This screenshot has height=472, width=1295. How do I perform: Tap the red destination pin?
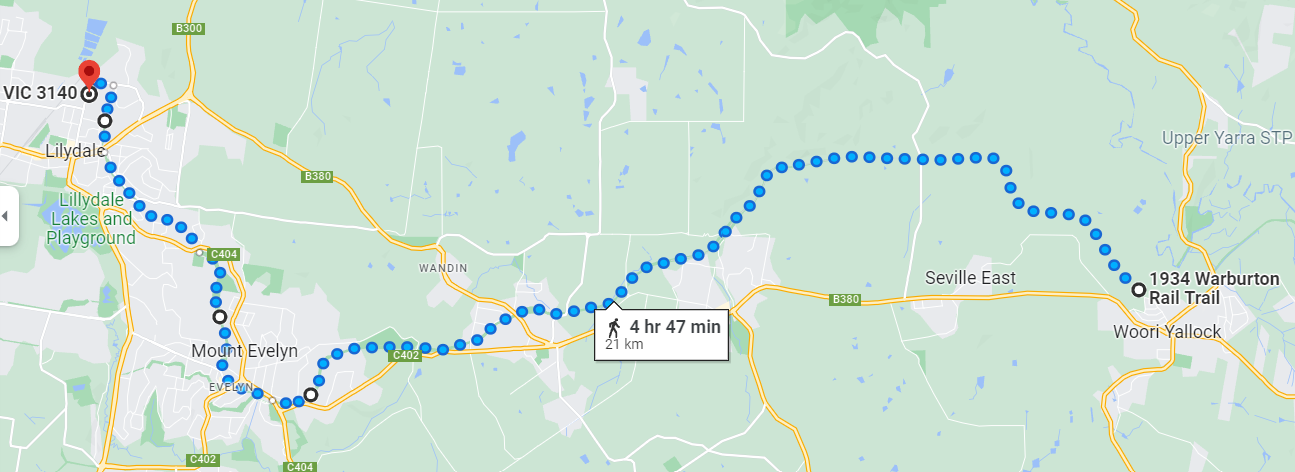click(x=89, y=73)
